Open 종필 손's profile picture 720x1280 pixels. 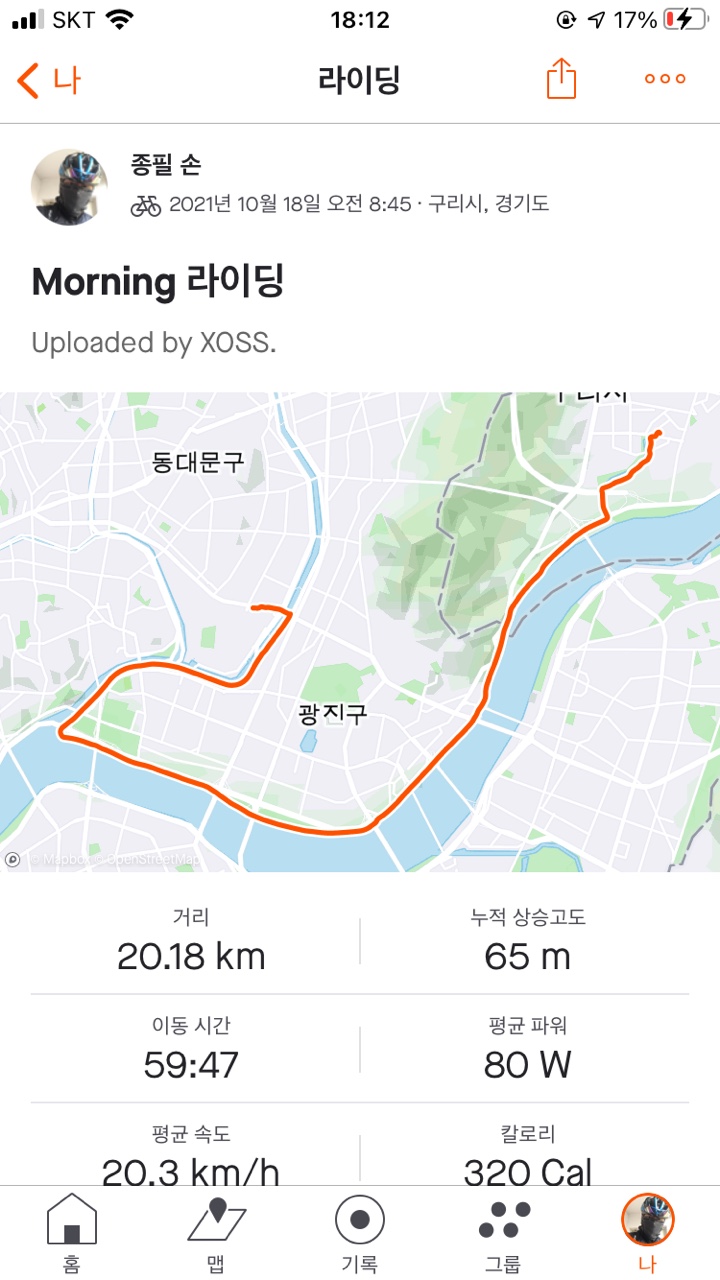(70, 188)
